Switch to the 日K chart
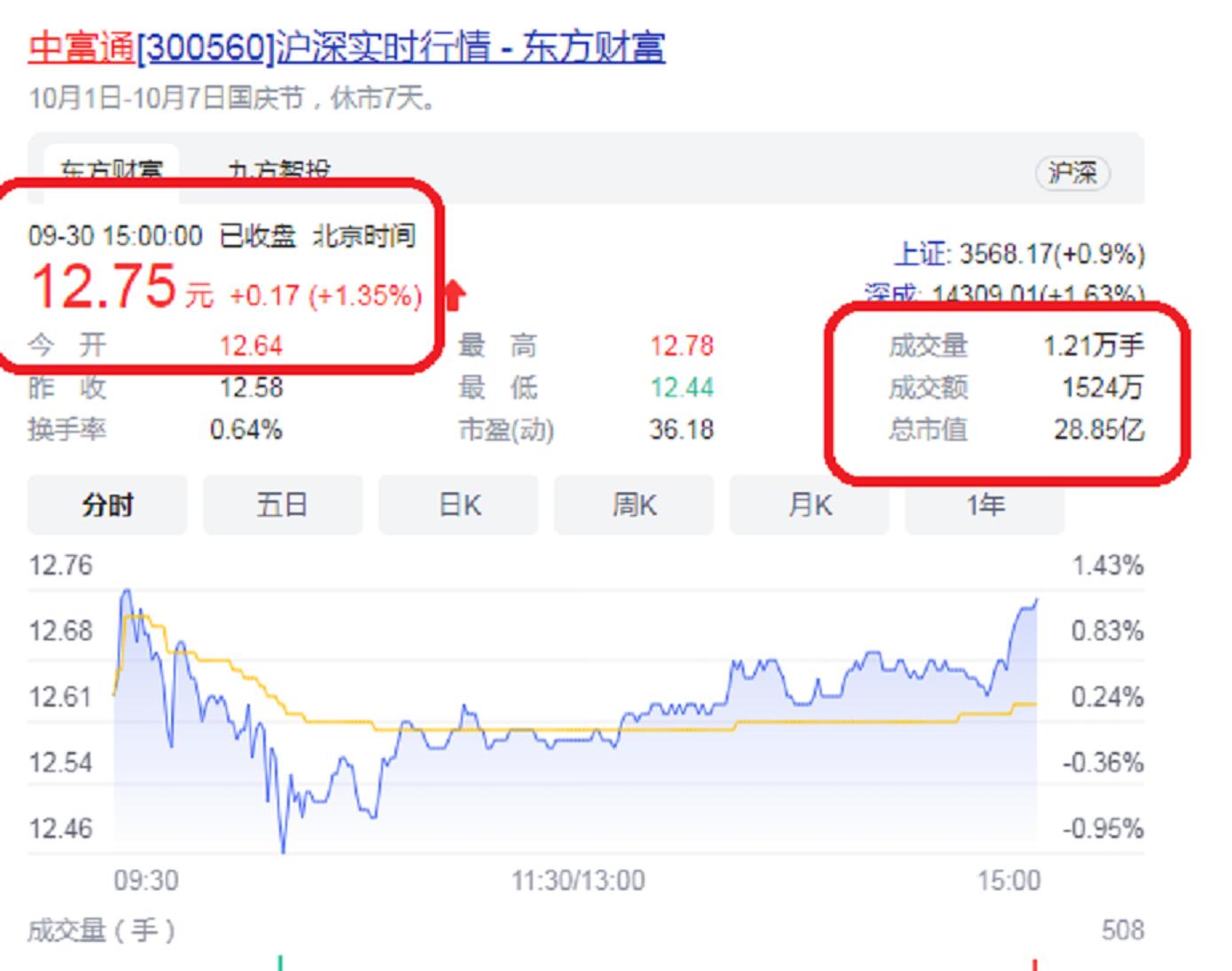 [x=458, y=505]
